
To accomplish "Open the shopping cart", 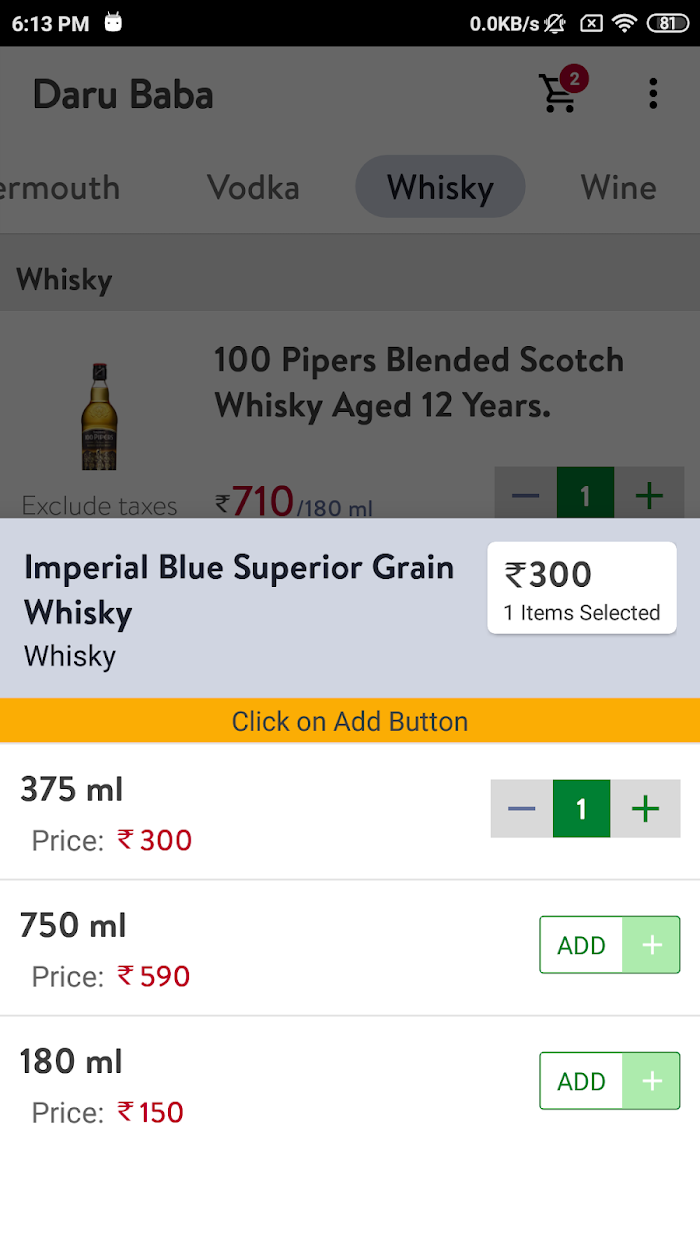I will (560, 92).
